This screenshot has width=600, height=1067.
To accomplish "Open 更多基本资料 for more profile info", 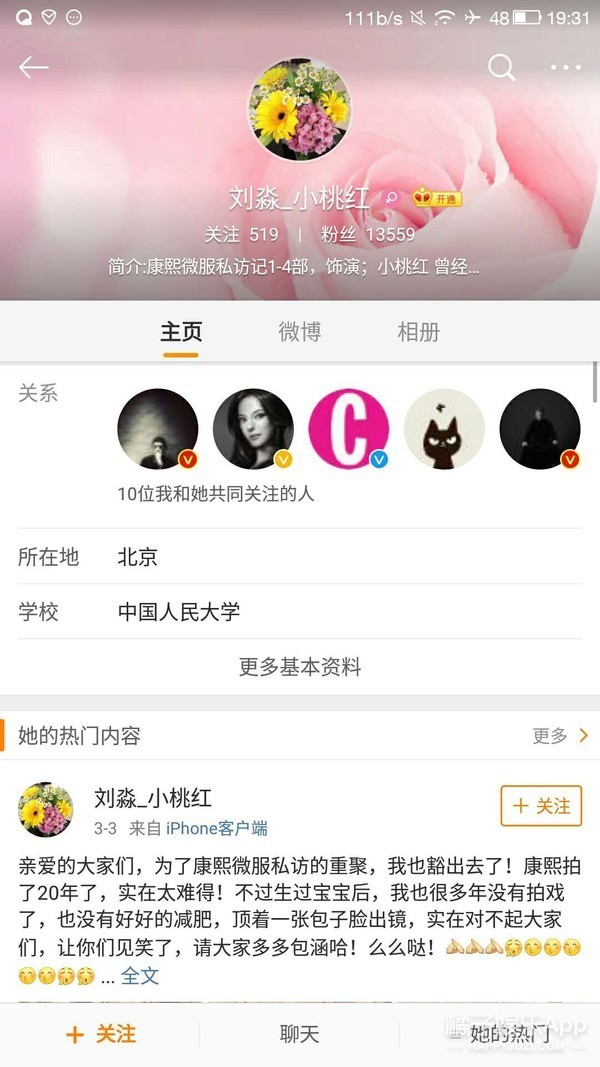I will 299,667.
